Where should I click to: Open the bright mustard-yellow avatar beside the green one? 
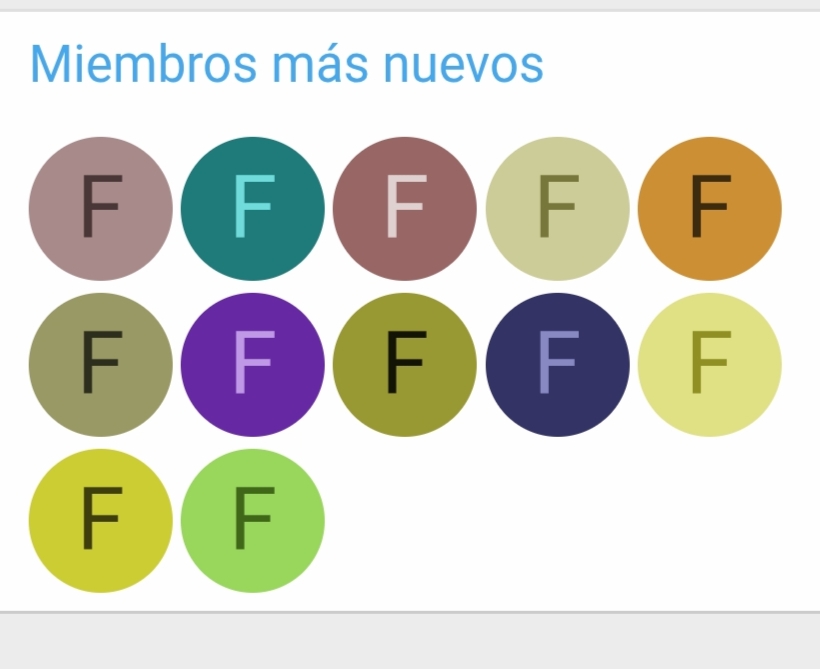point(101,520)
